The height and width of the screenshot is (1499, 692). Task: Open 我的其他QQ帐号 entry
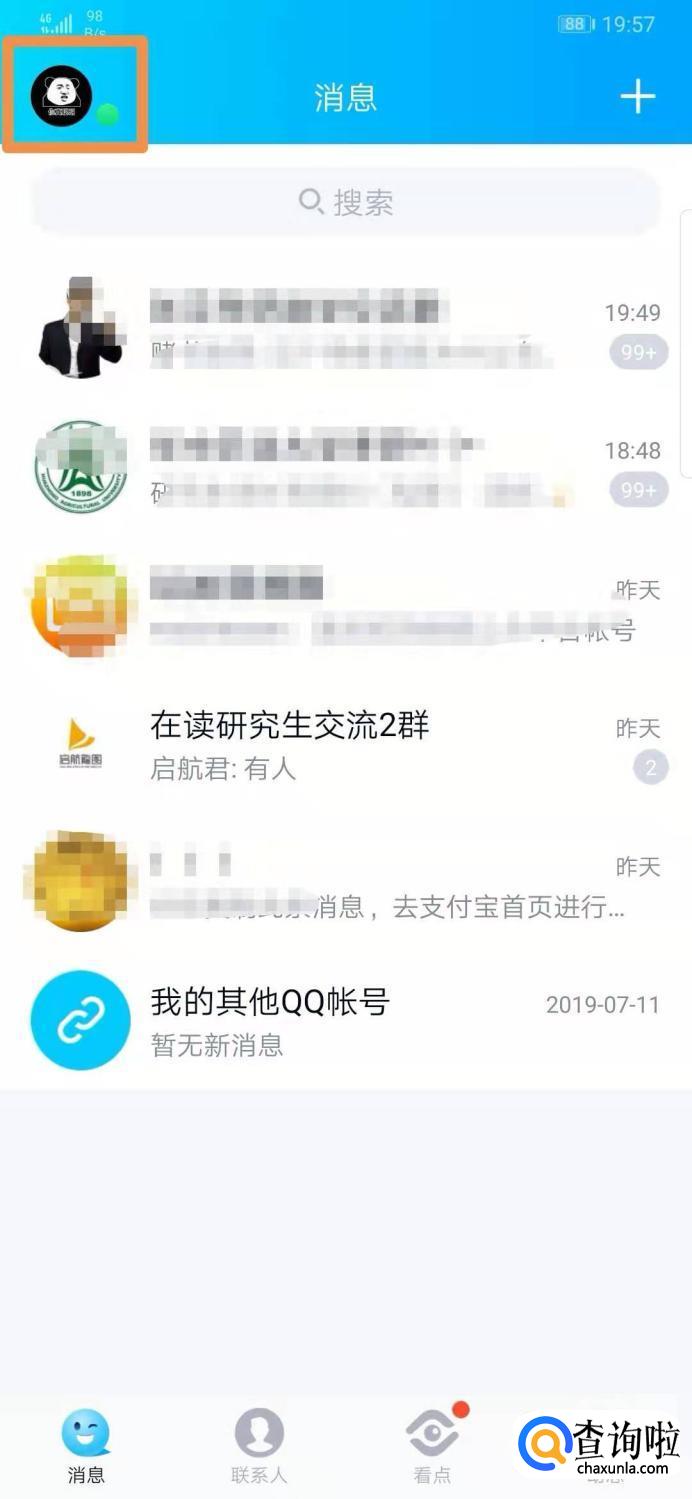(346, 1021)
